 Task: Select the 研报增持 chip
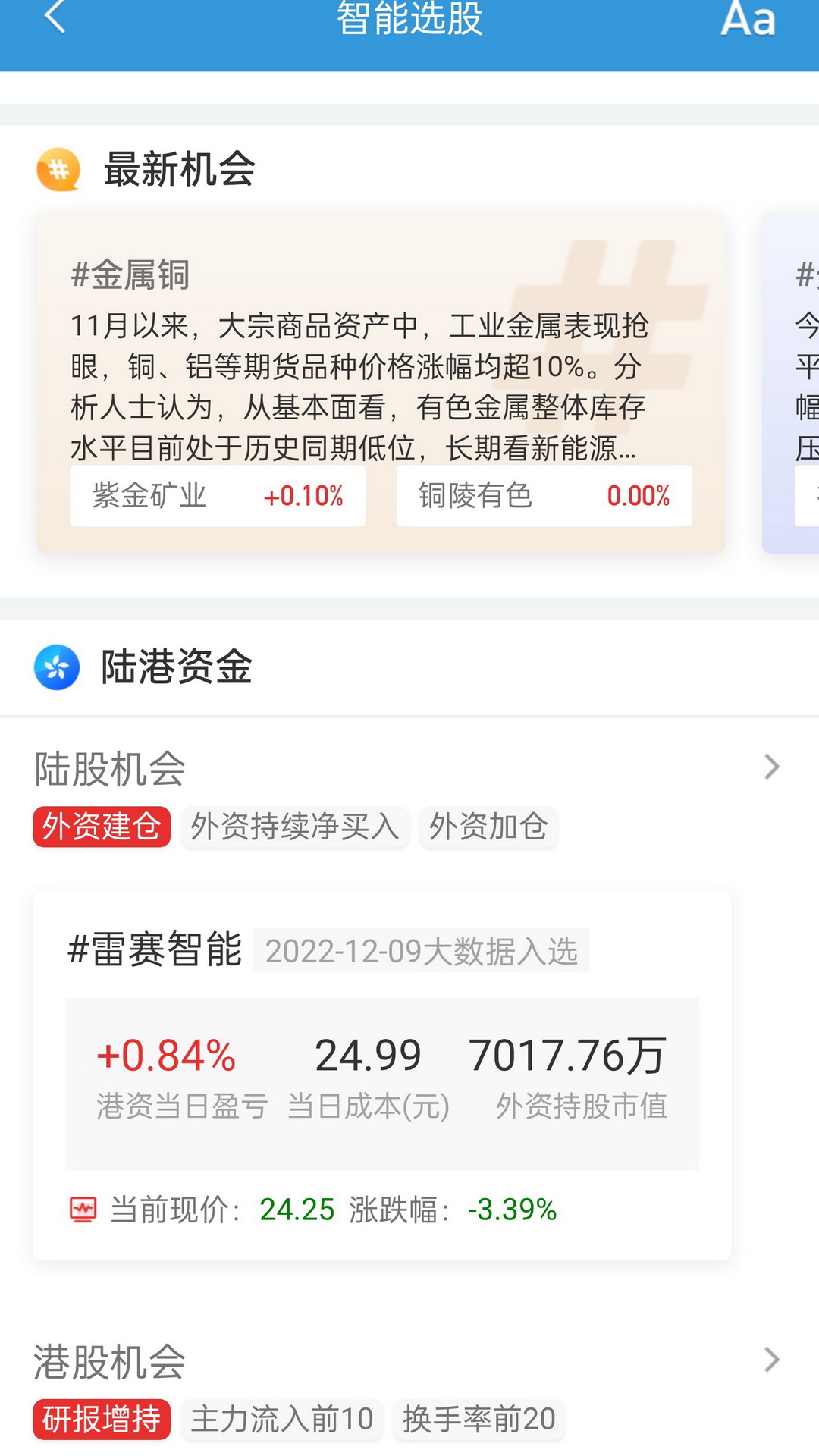(x=102, y=1420)
